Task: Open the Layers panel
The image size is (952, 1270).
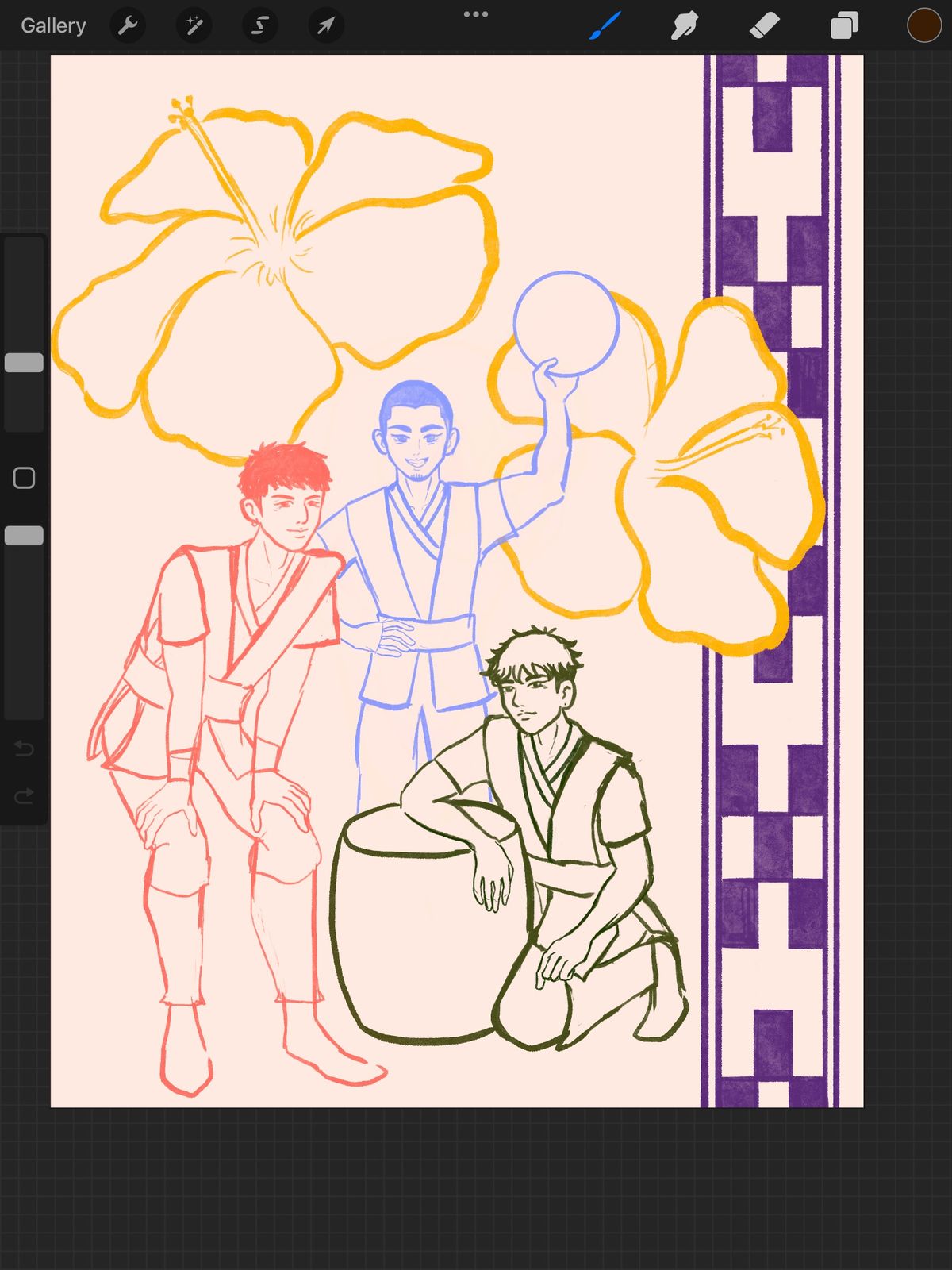Action: 844,25
